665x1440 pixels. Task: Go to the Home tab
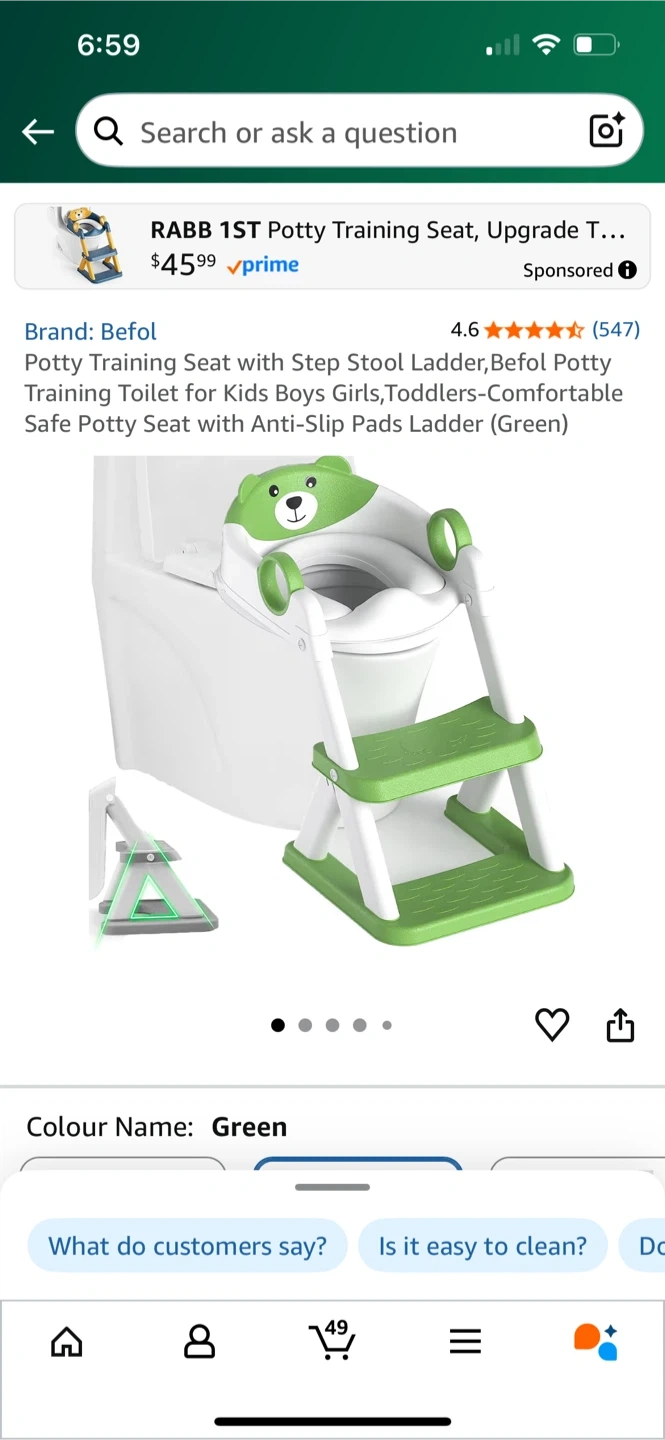click(67, 1341)
